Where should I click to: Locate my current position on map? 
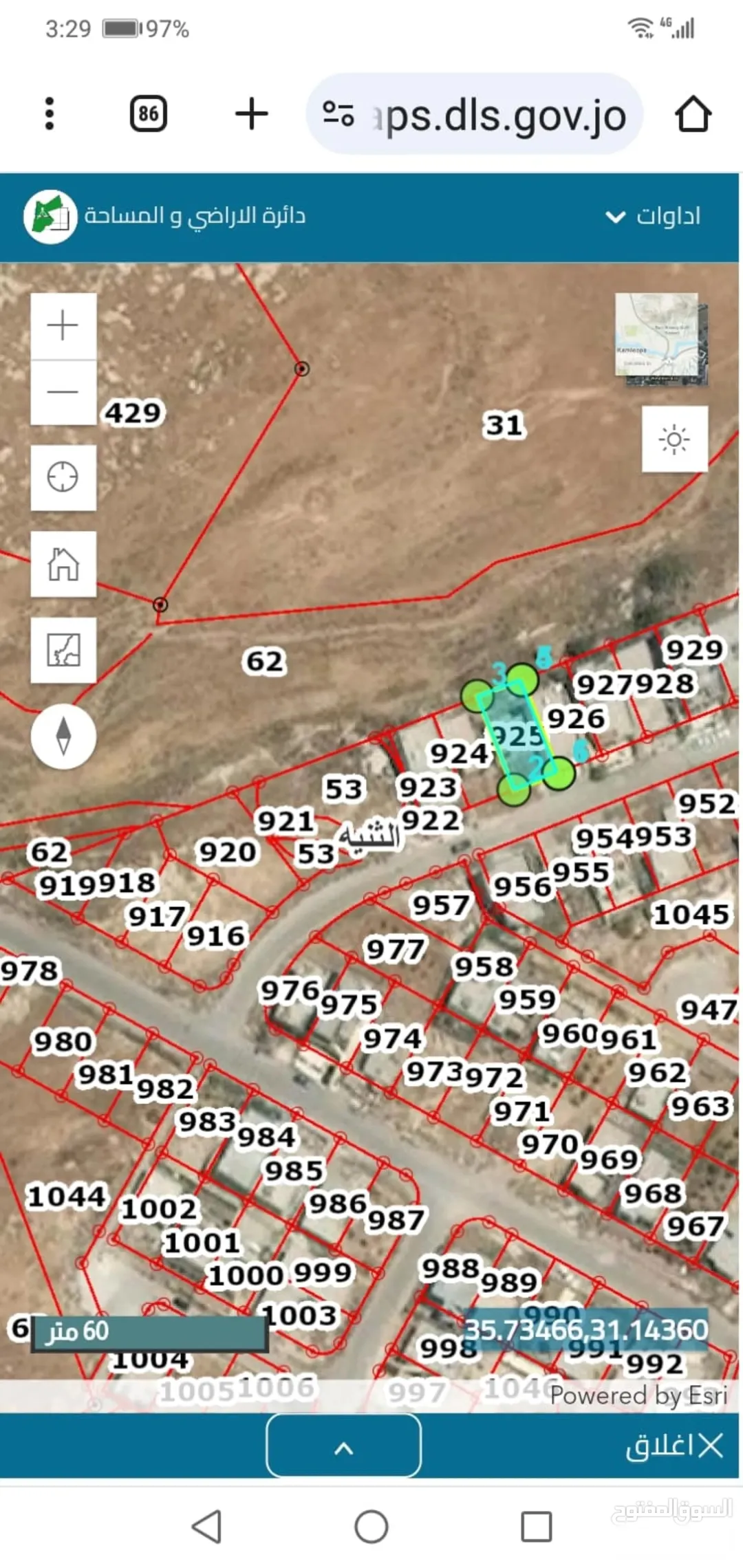click(63, 477)
